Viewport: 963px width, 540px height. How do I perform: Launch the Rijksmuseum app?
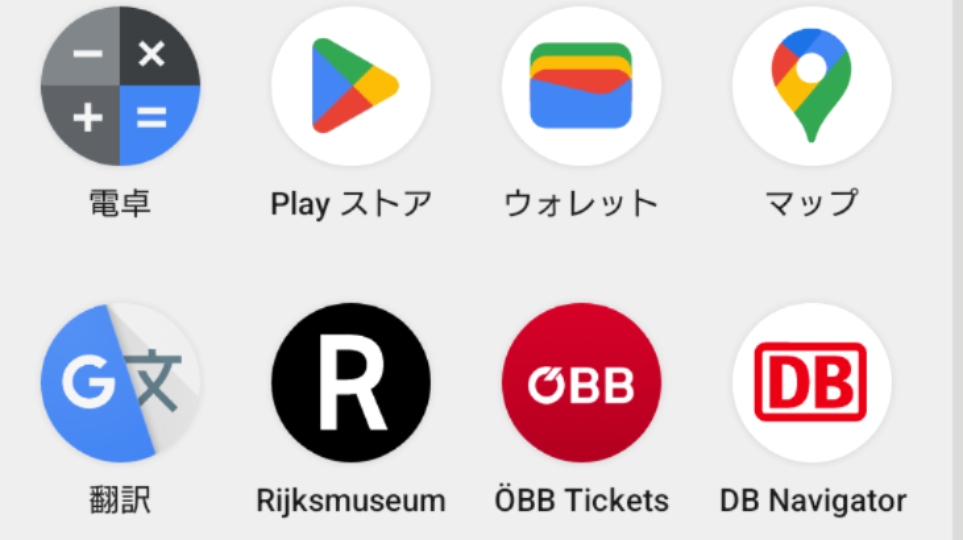[x=351, y=383]
